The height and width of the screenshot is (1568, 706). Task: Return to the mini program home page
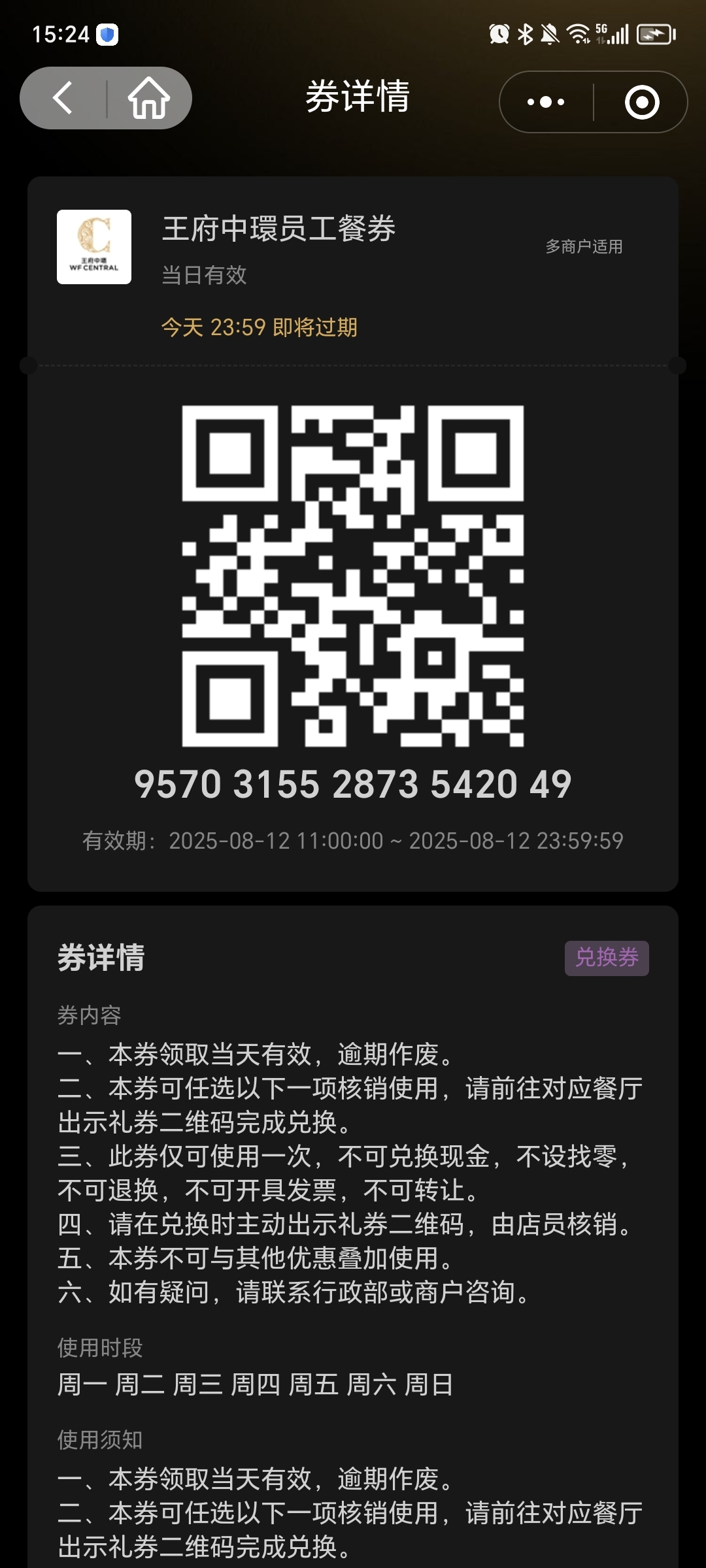point(149,98)
